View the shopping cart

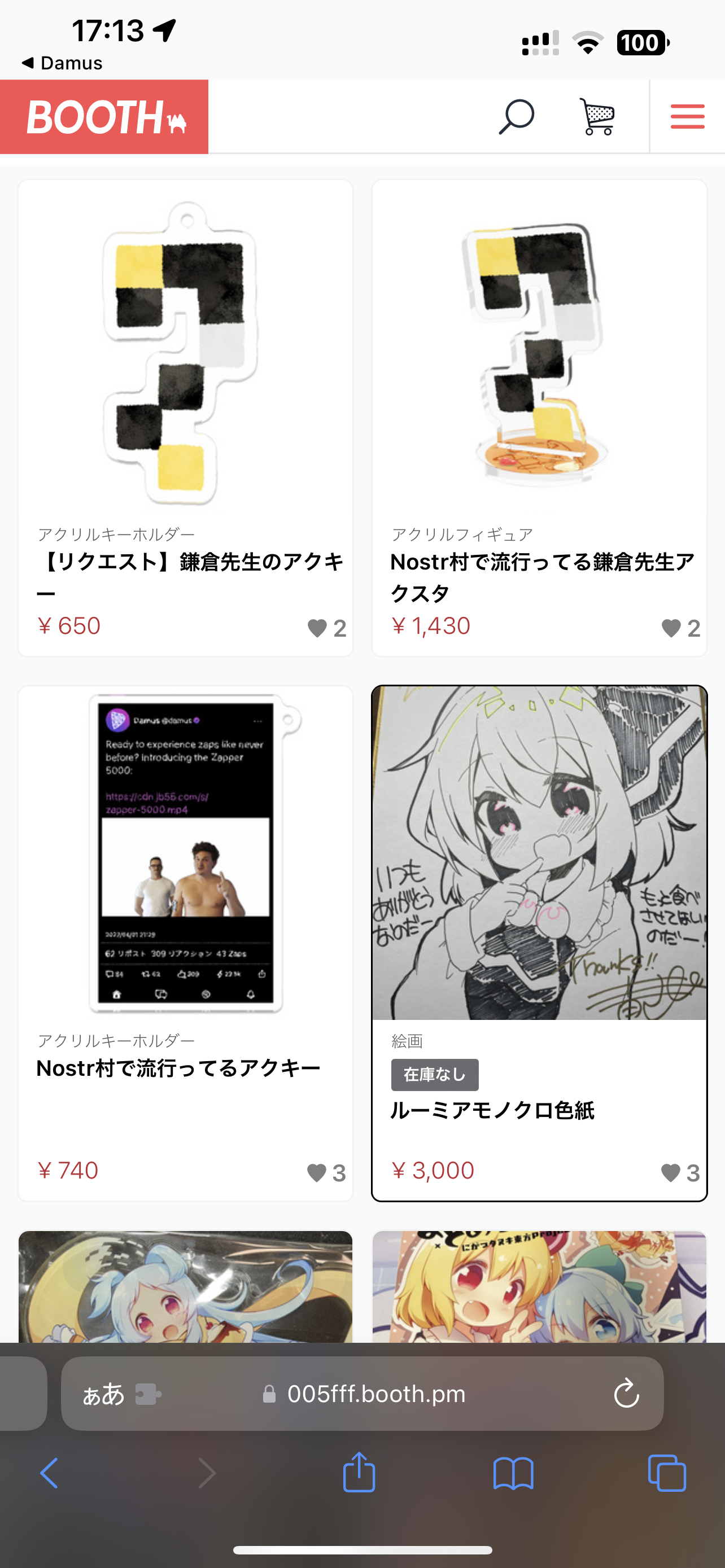(597, 116)
